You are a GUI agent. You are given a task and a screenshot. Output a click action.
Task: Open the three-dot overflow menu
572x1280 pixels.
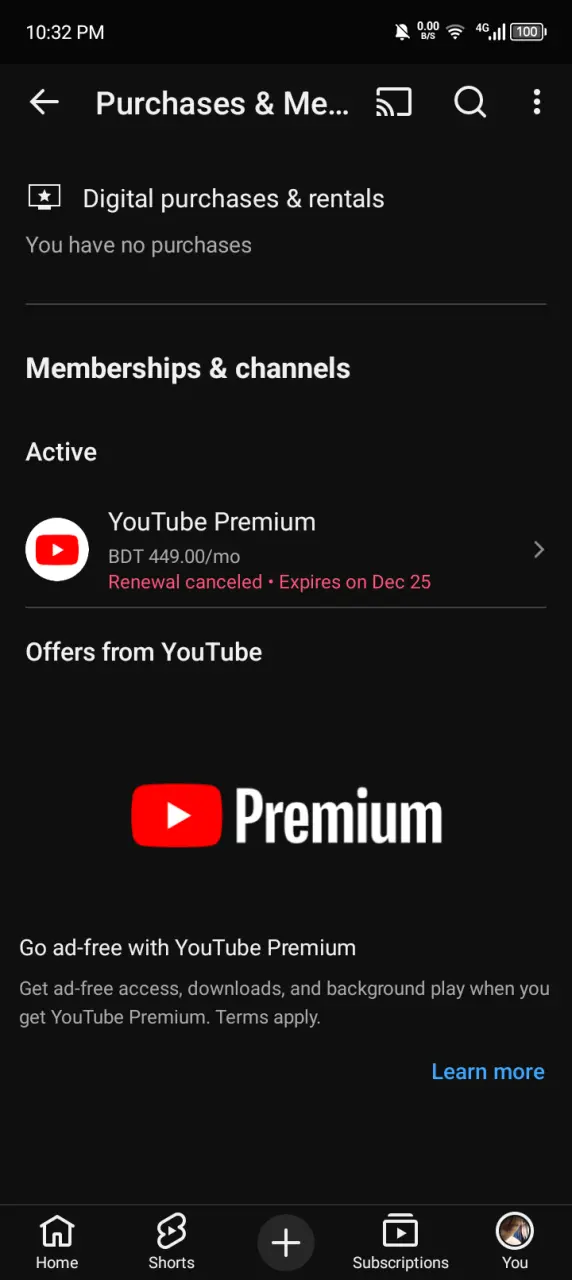537,102
